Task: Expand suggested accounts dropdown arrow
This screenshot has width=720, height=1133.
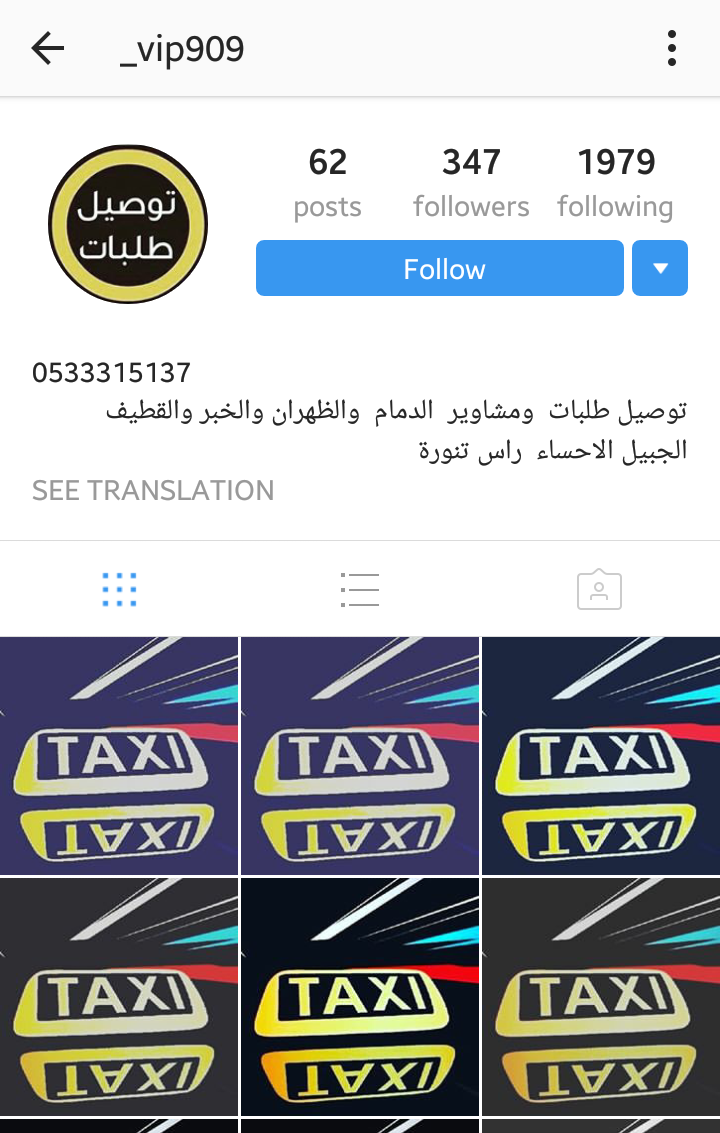Action: (660, 268)
